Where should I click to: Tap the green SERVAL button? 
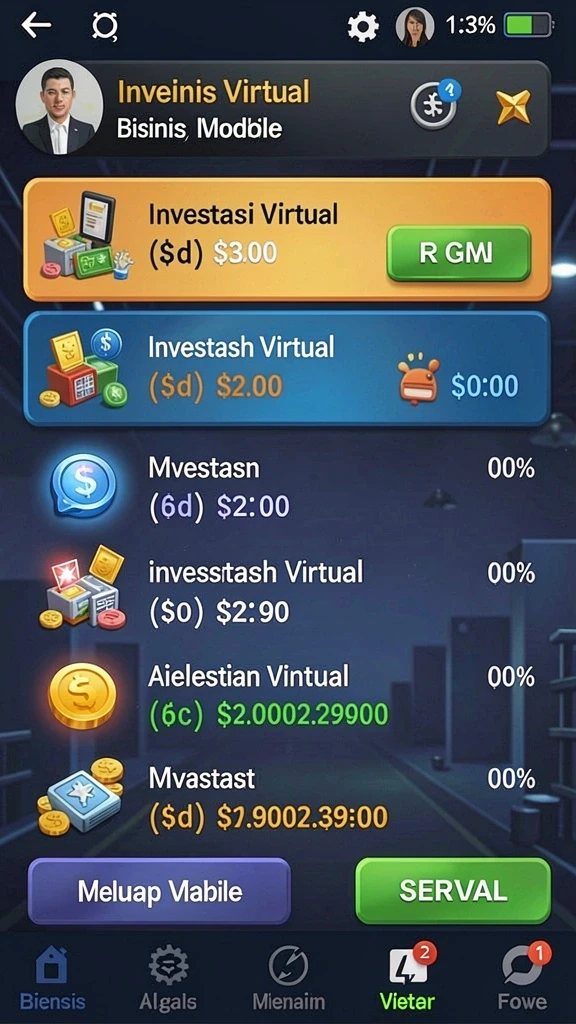453,891
